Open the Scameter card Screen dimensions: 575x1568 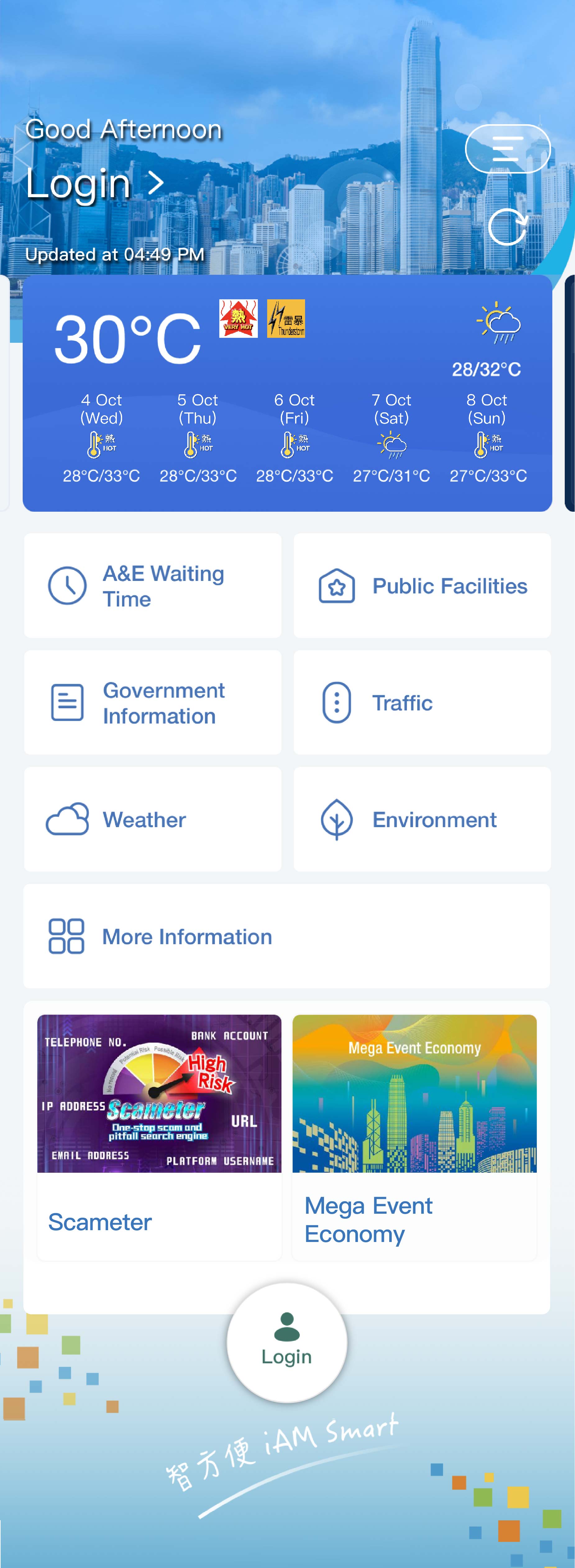[x=159, y=1137]
